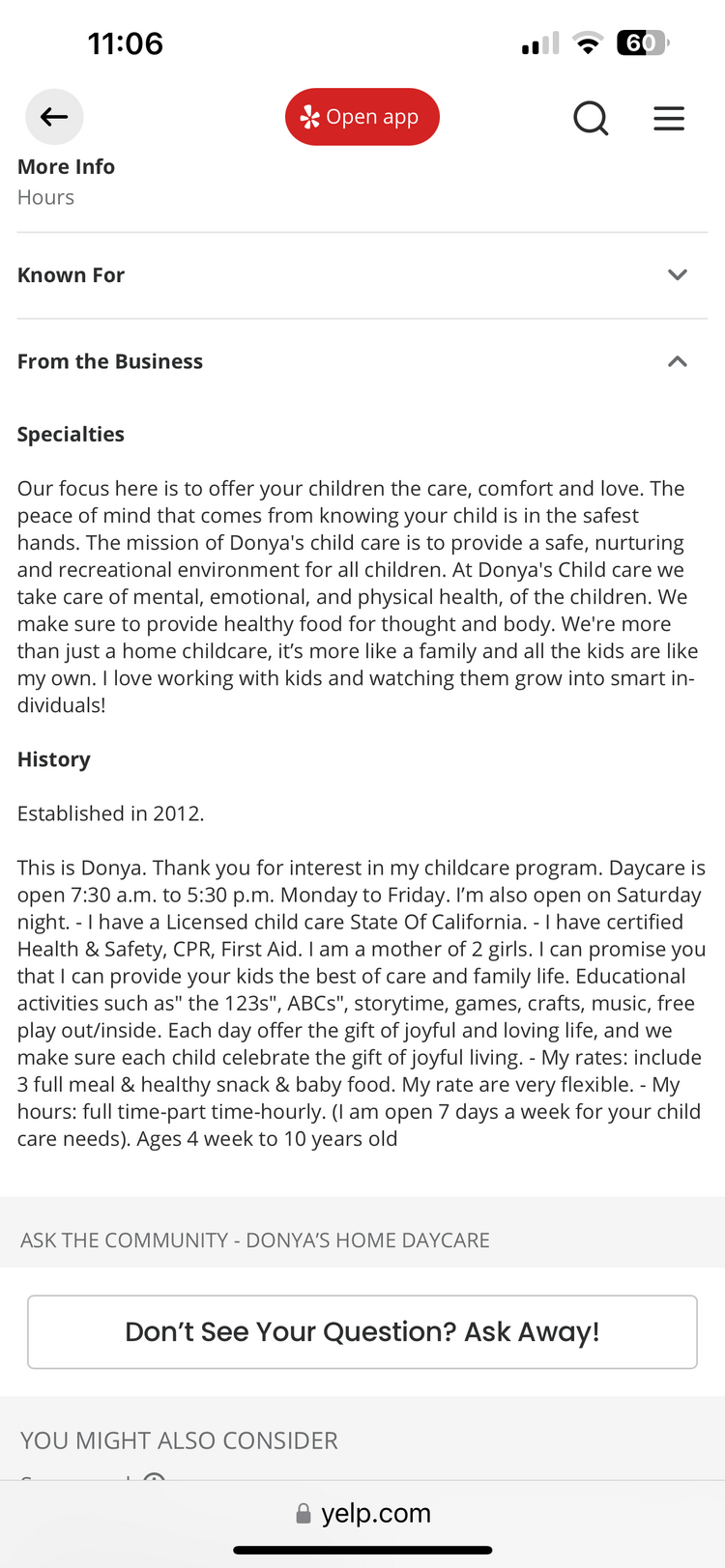Open the search magnifier icon

pos(591,119)
